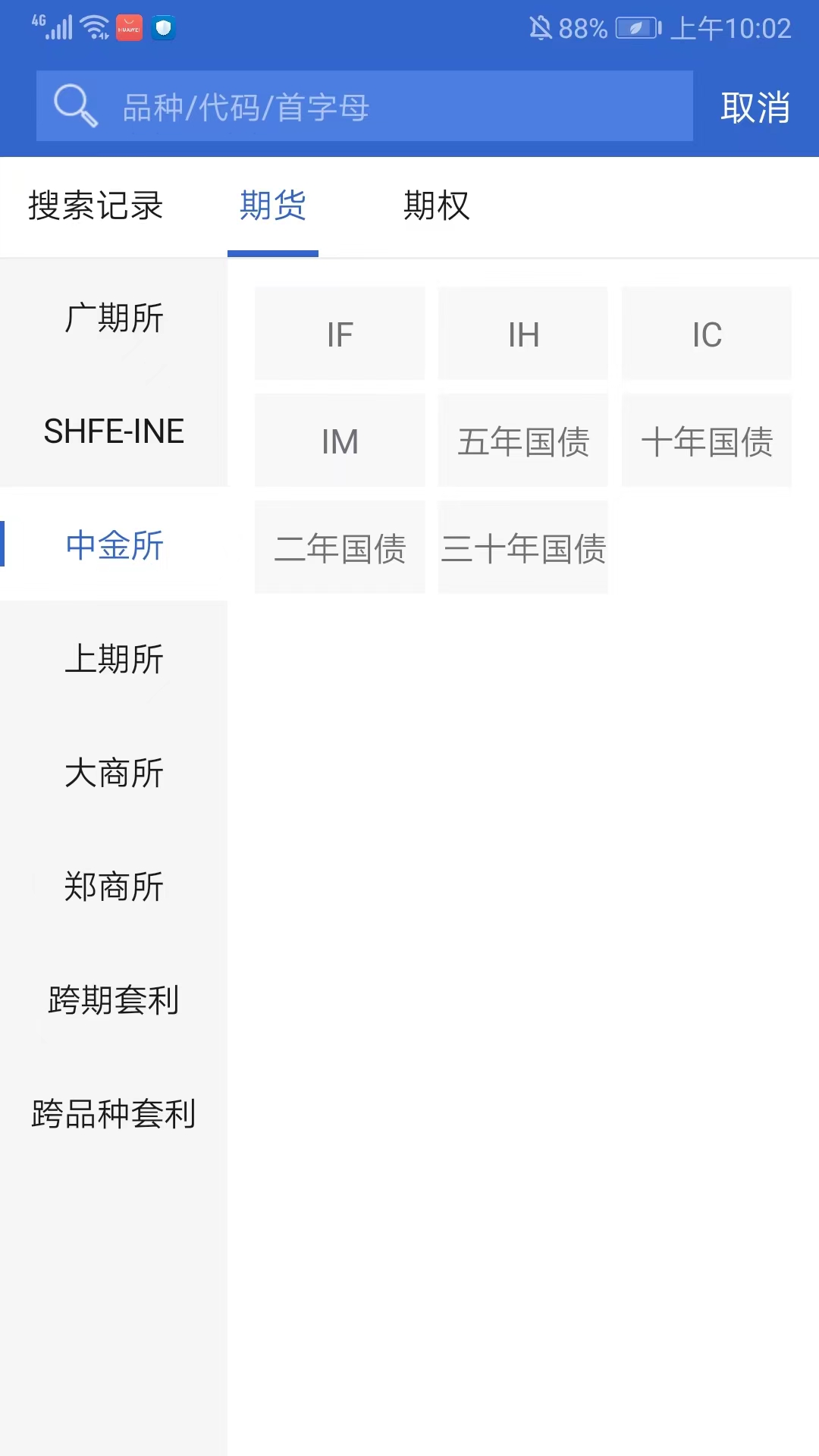Tap the shield icon in the status bar
This screenshot has height=1456, width=819.
click(163, 28)
